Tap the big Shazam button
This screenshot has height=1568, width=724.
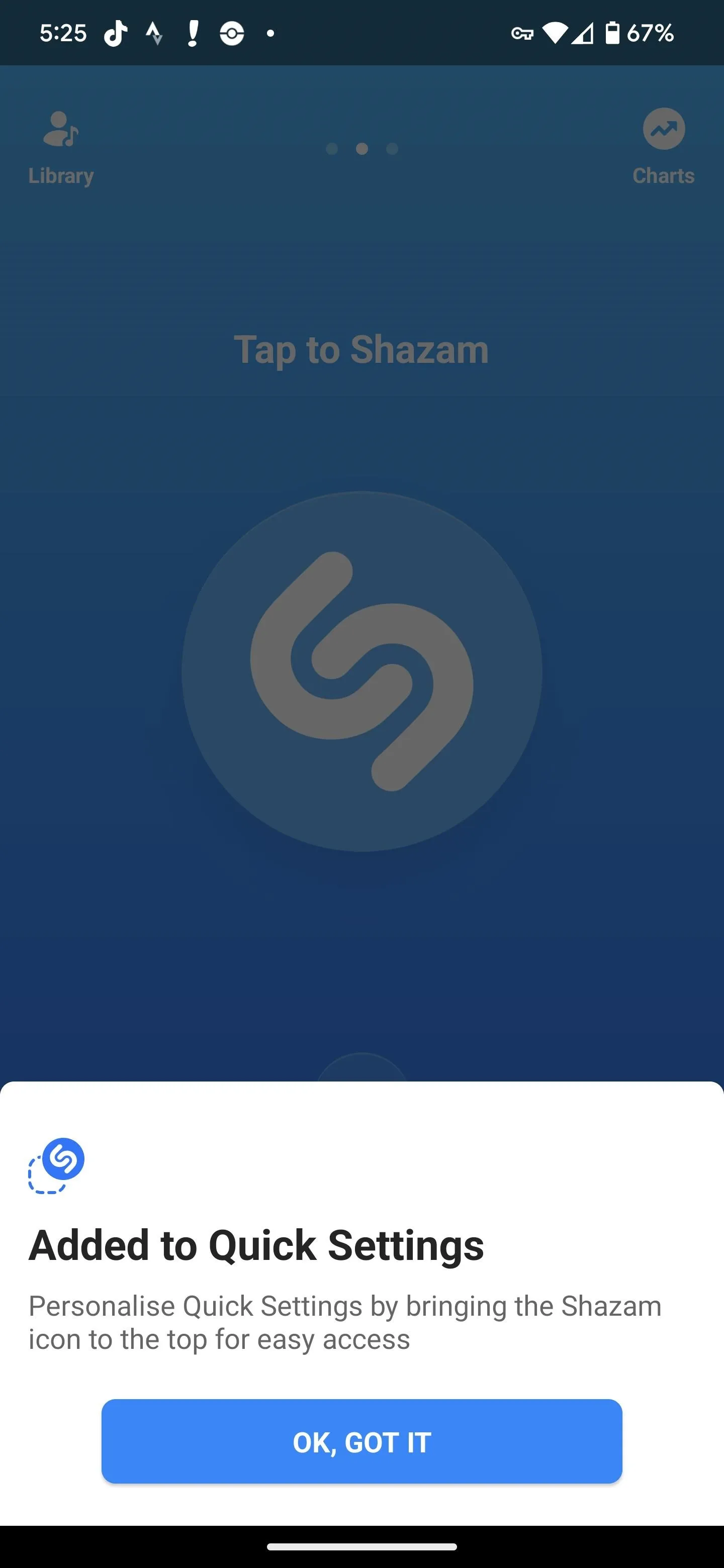tap(361, 671)
